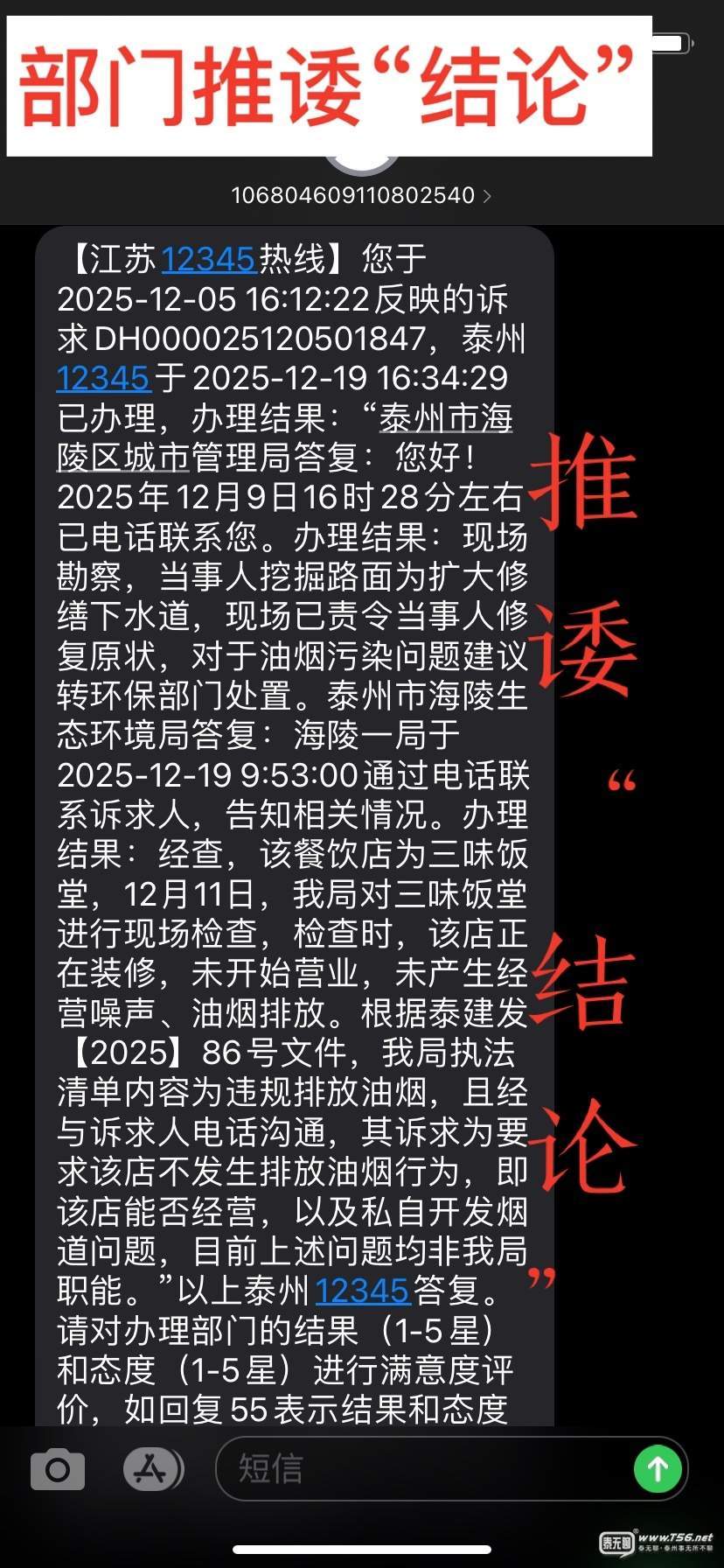
Task: Open the 12345 link before 答复
Action: 362,1291
